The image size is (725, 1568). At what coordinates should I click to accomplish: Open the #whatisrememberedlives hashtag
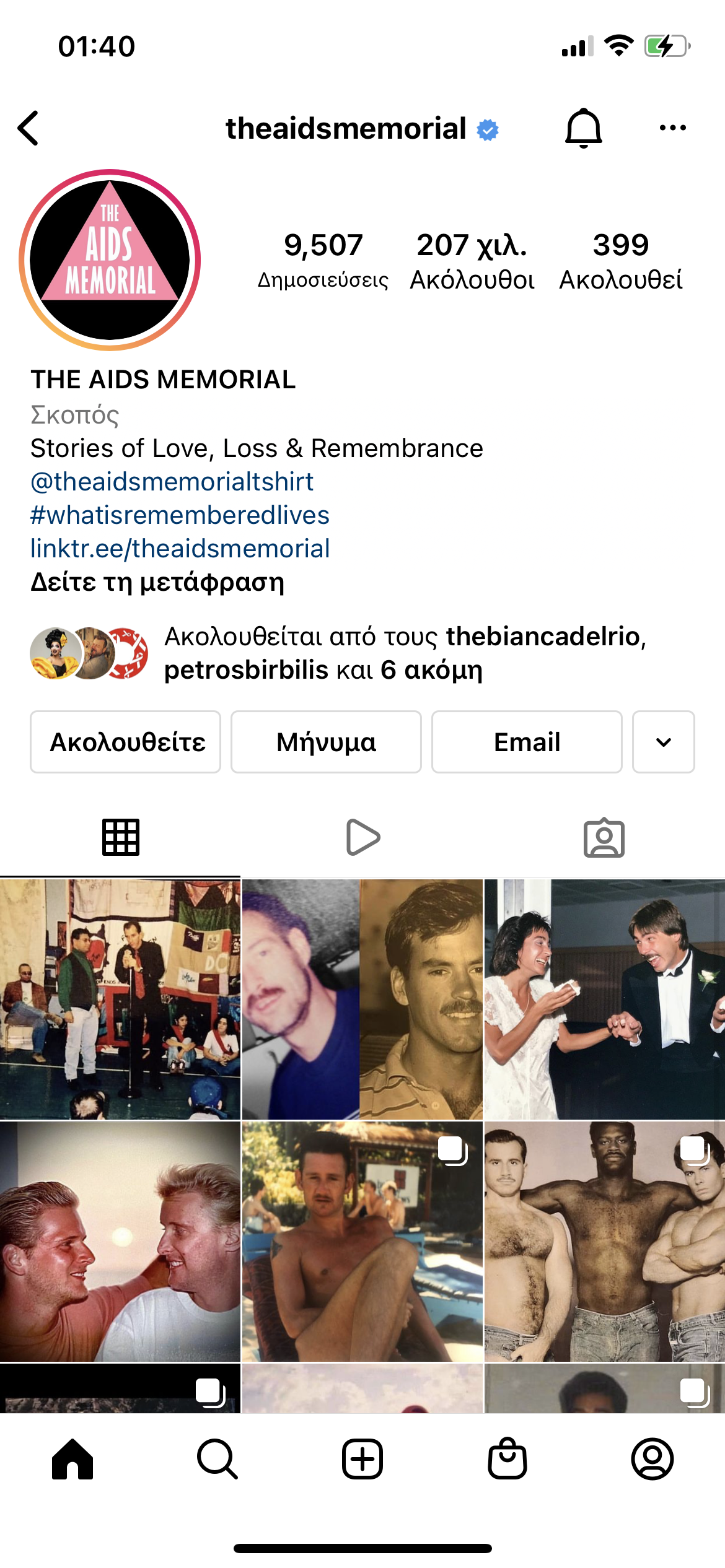tap(180, 515)
